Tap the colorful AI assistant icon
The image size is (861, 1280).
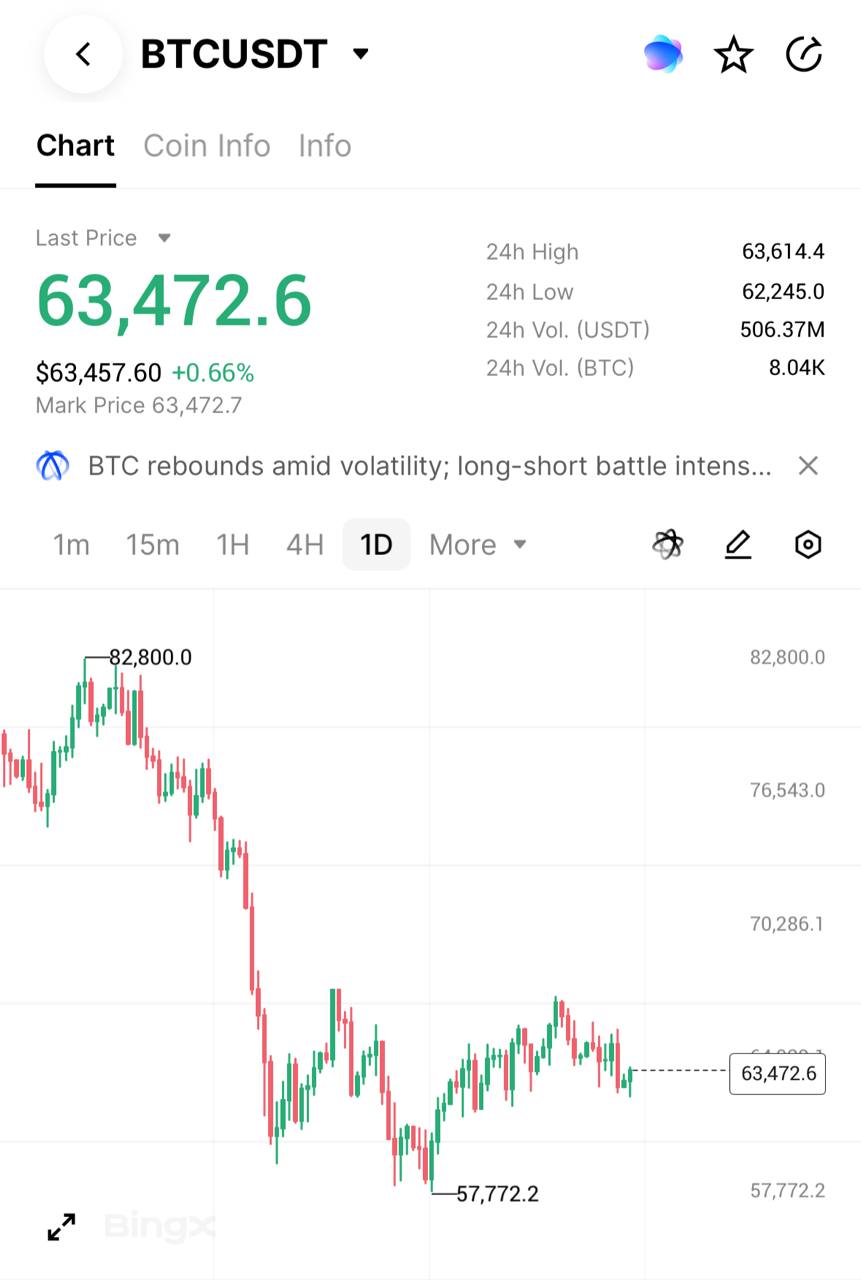point(663,54)
